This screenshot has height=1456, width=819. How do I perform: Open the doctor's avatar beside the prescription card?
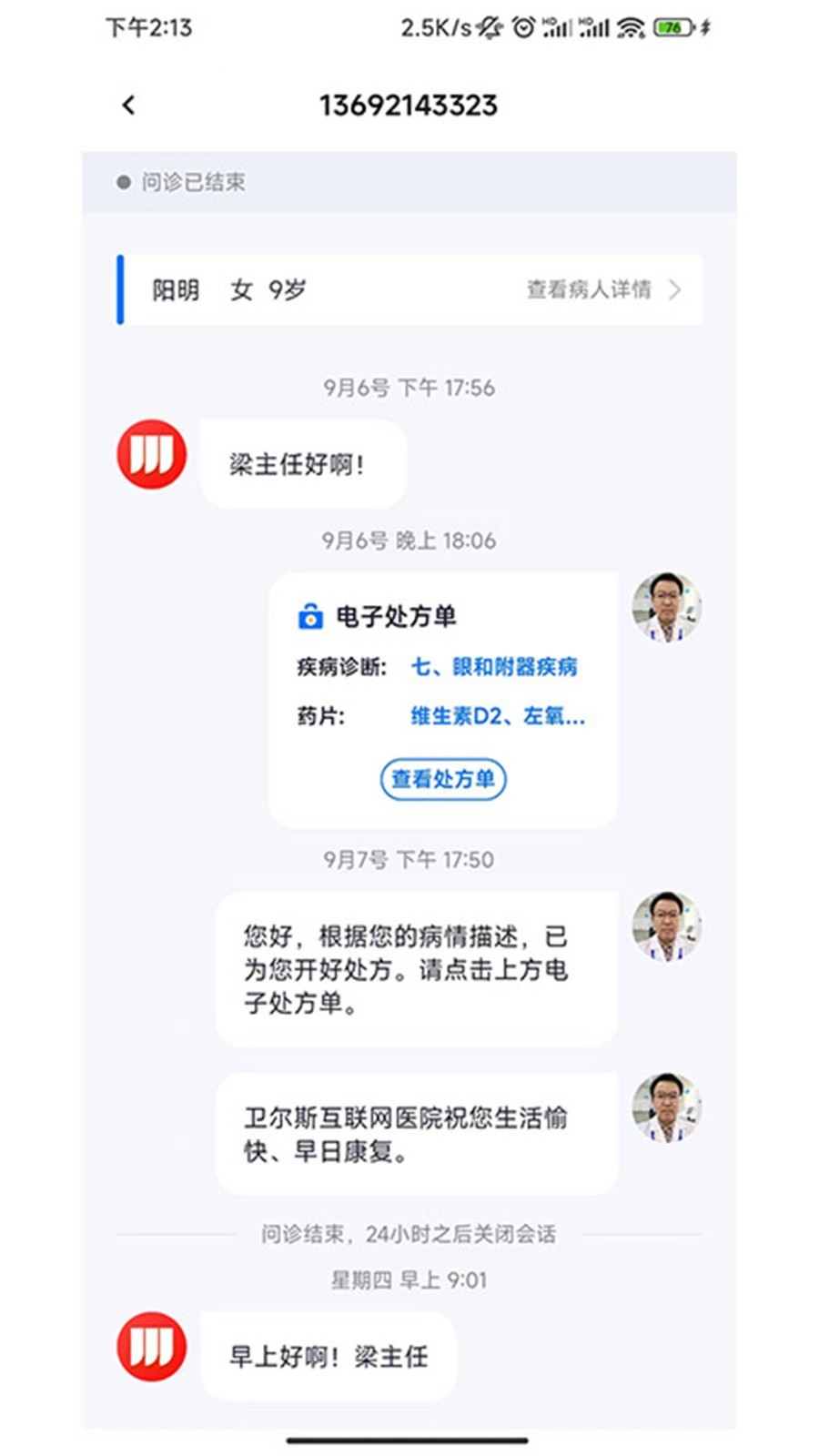667,607
